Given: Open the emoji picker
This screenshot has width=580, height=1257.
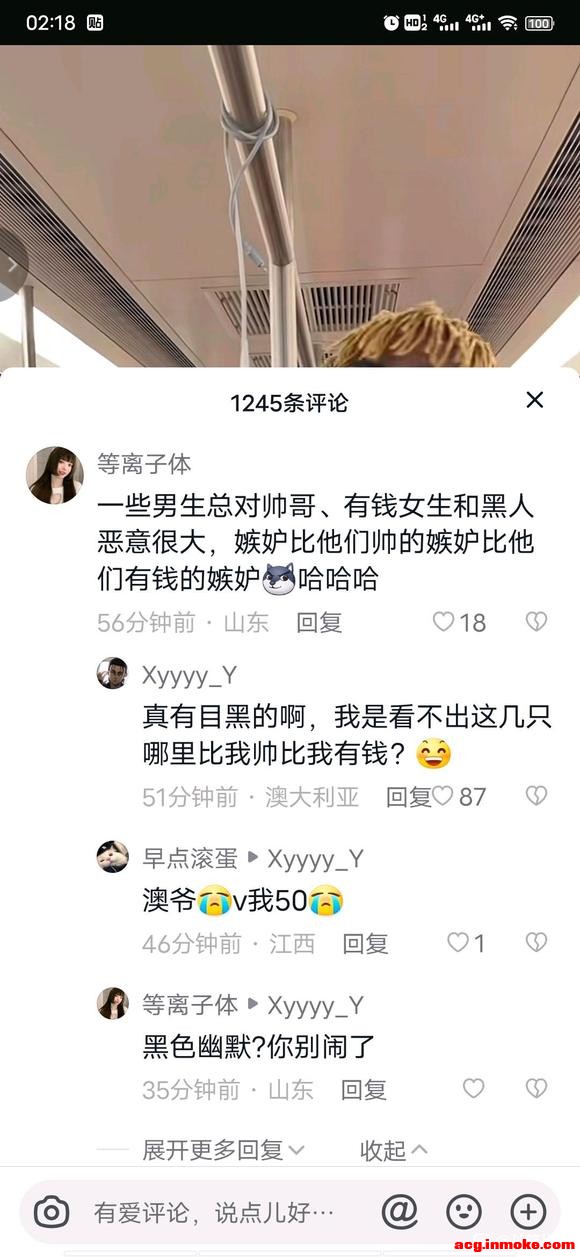Looking at the screenshot, I should (463, 1212).
